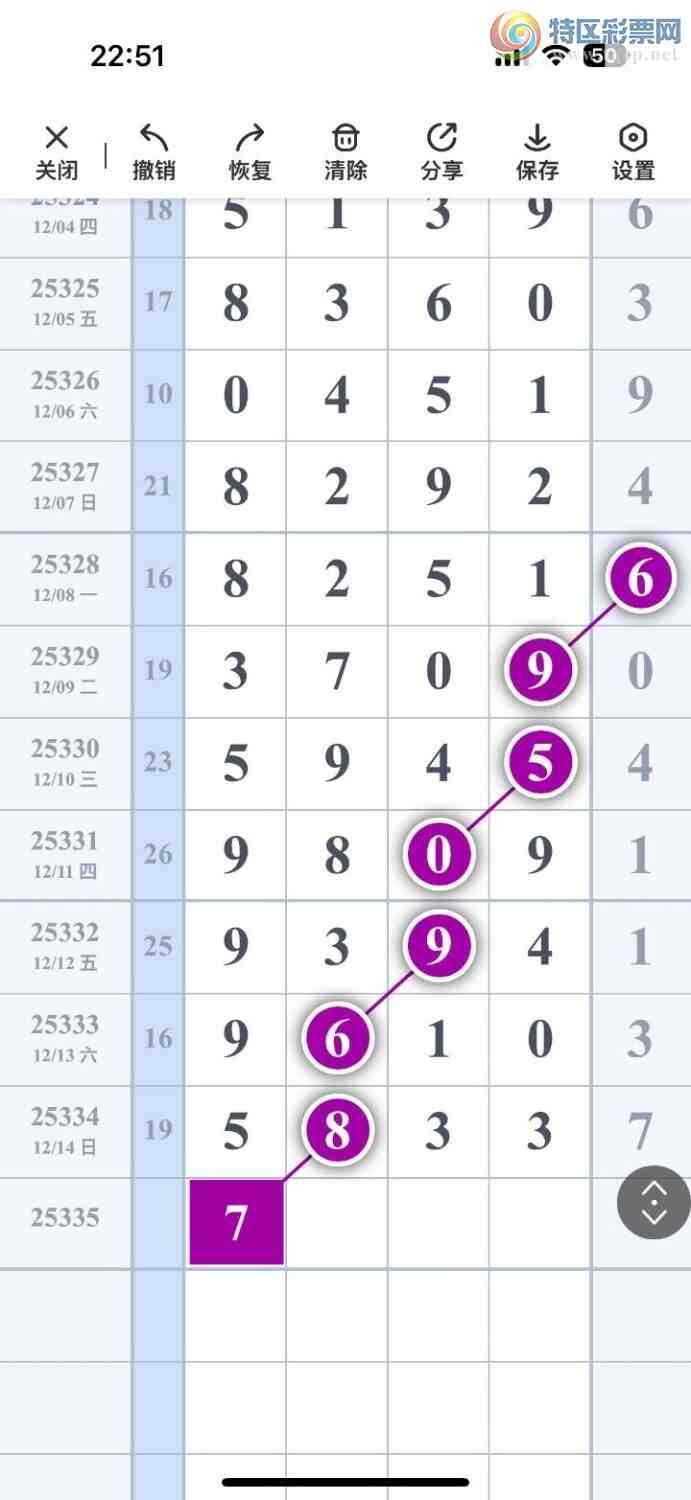Tap the floating up-down scroll button

point(653,1203)
